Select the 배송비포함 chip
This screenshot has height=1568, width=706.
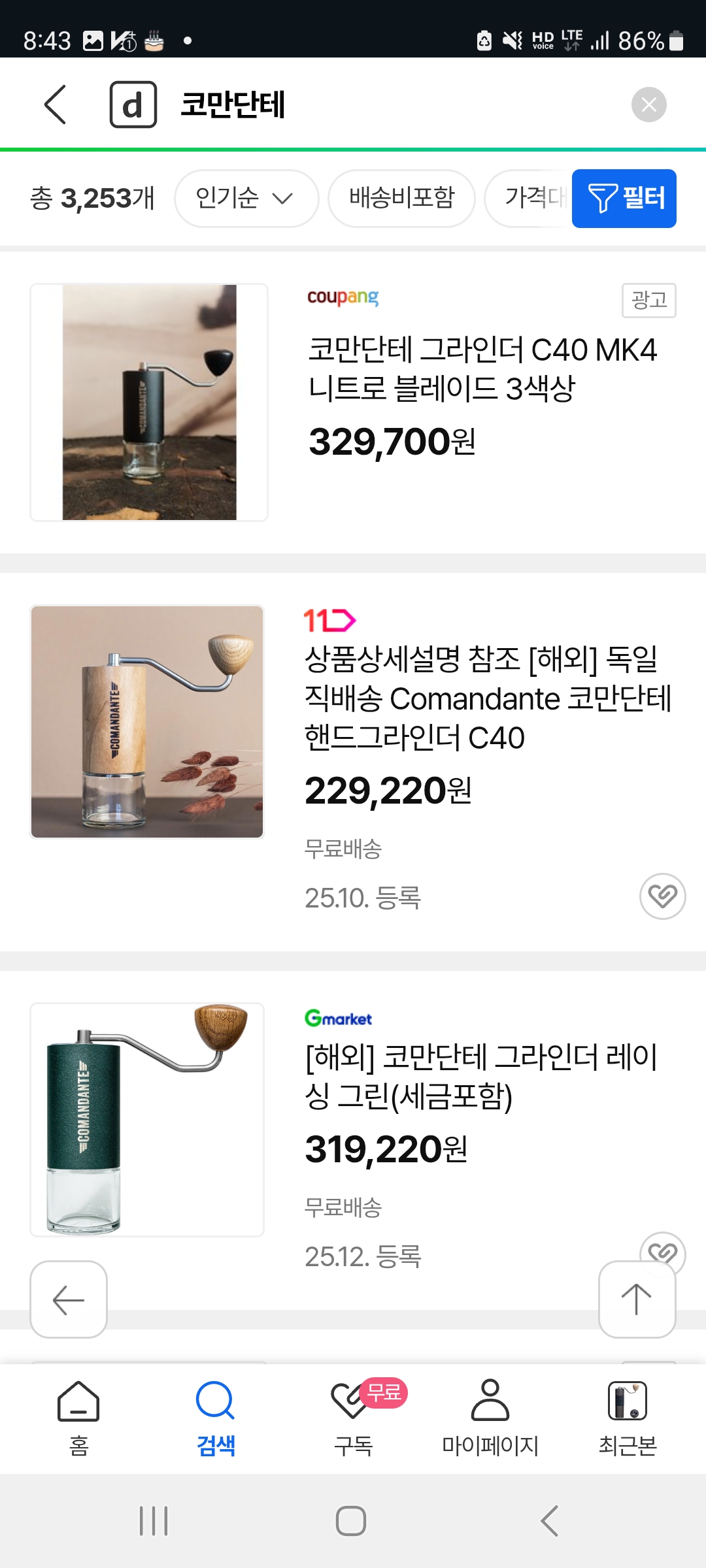click(401, 198)
